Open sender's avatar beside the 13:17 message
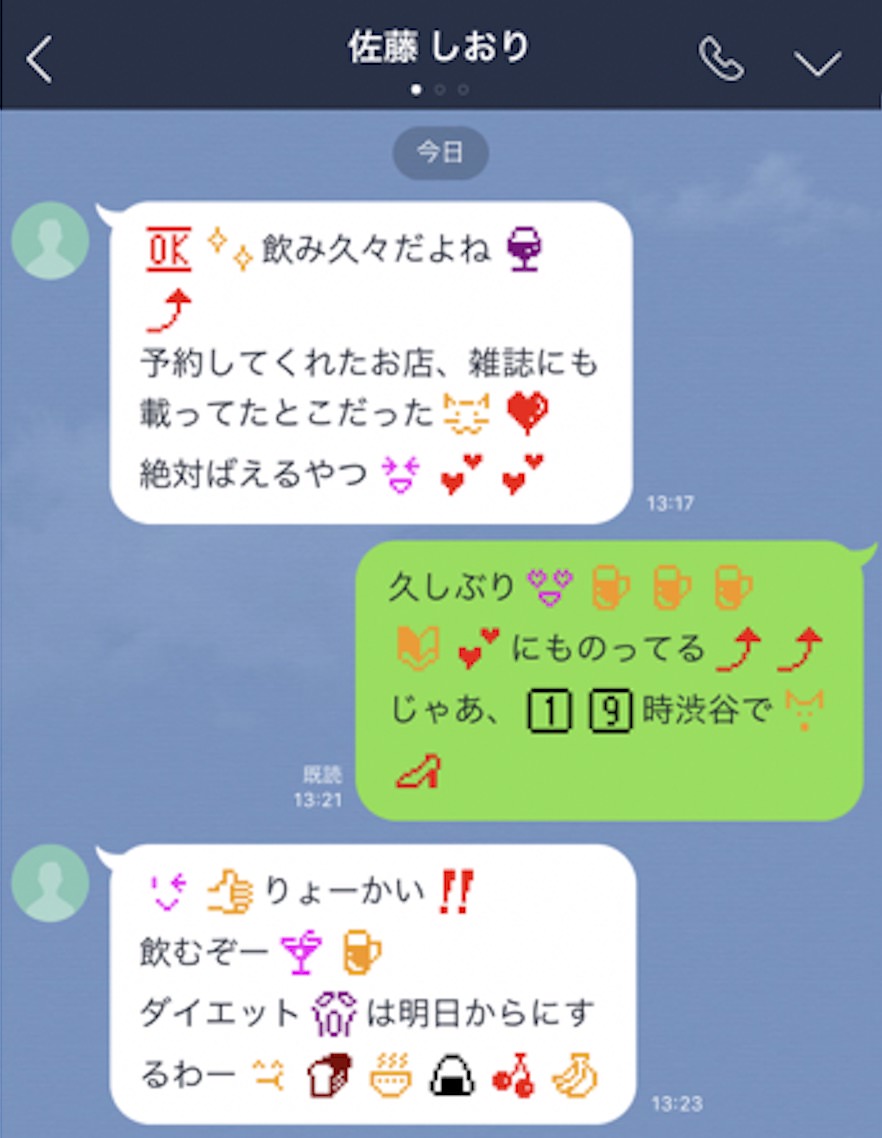Image resolution: width=882 pixels, height=1138 pixels. tap(50, 241)
